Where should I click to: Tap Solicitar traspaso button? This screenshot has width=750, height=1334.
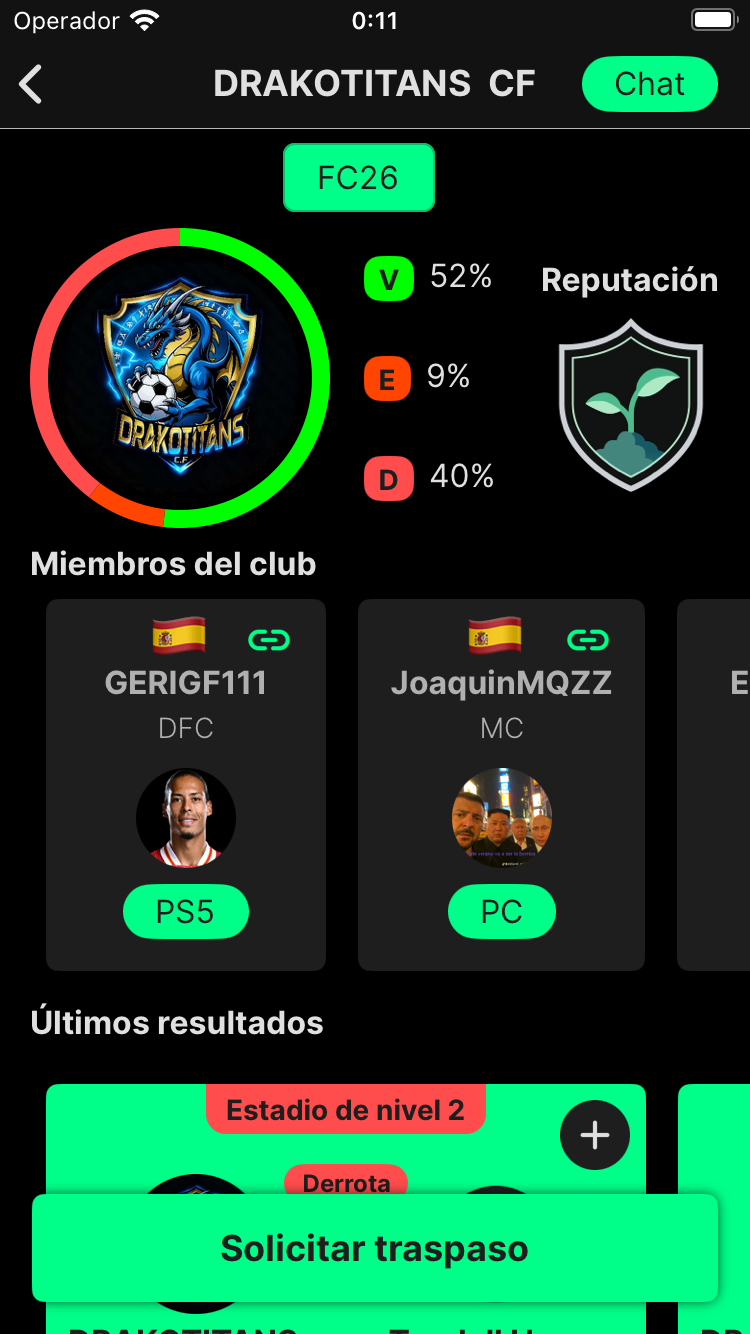375,1248
